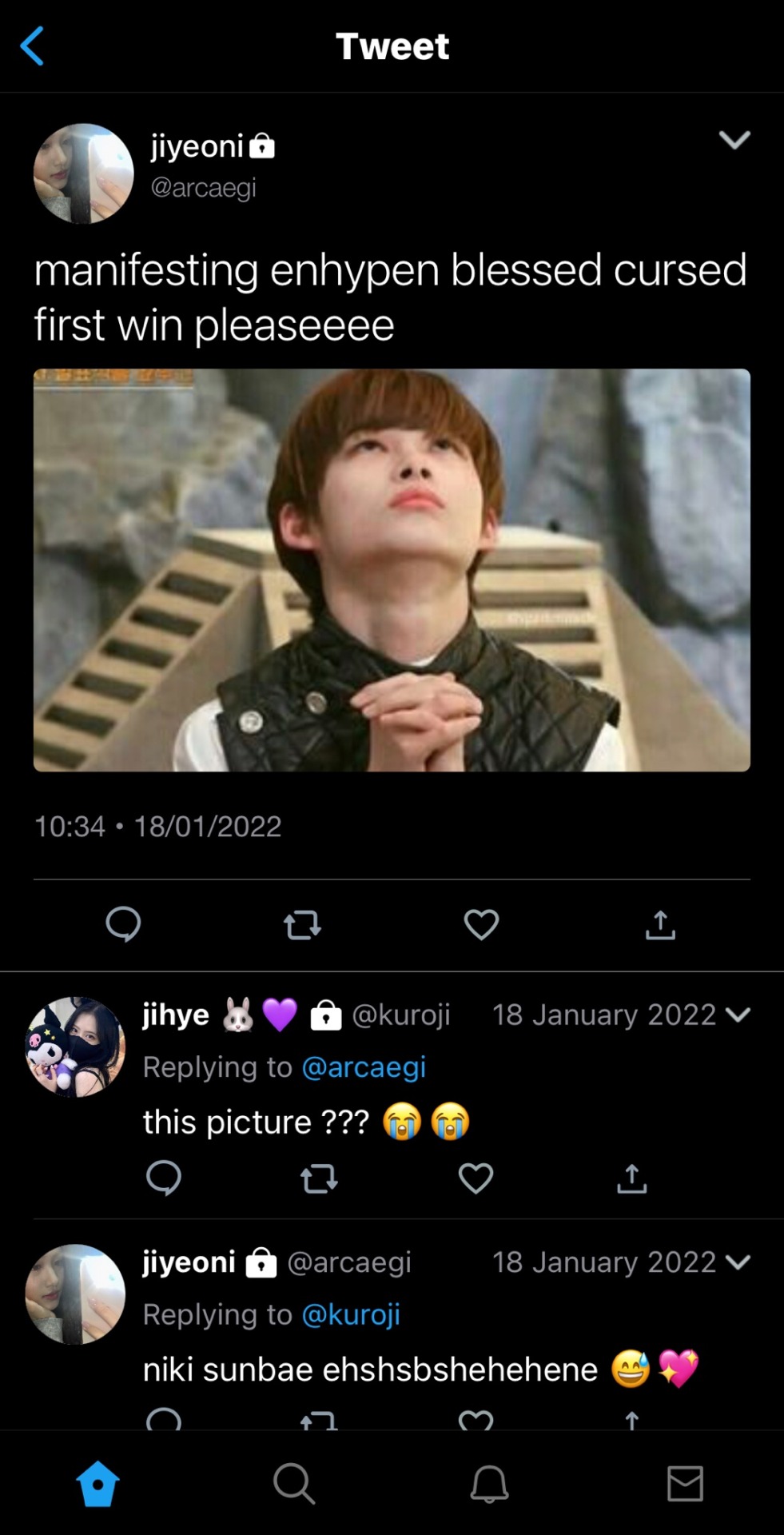
Task: Open the praying photo attached to the tweet
Action: click(392, 569)
